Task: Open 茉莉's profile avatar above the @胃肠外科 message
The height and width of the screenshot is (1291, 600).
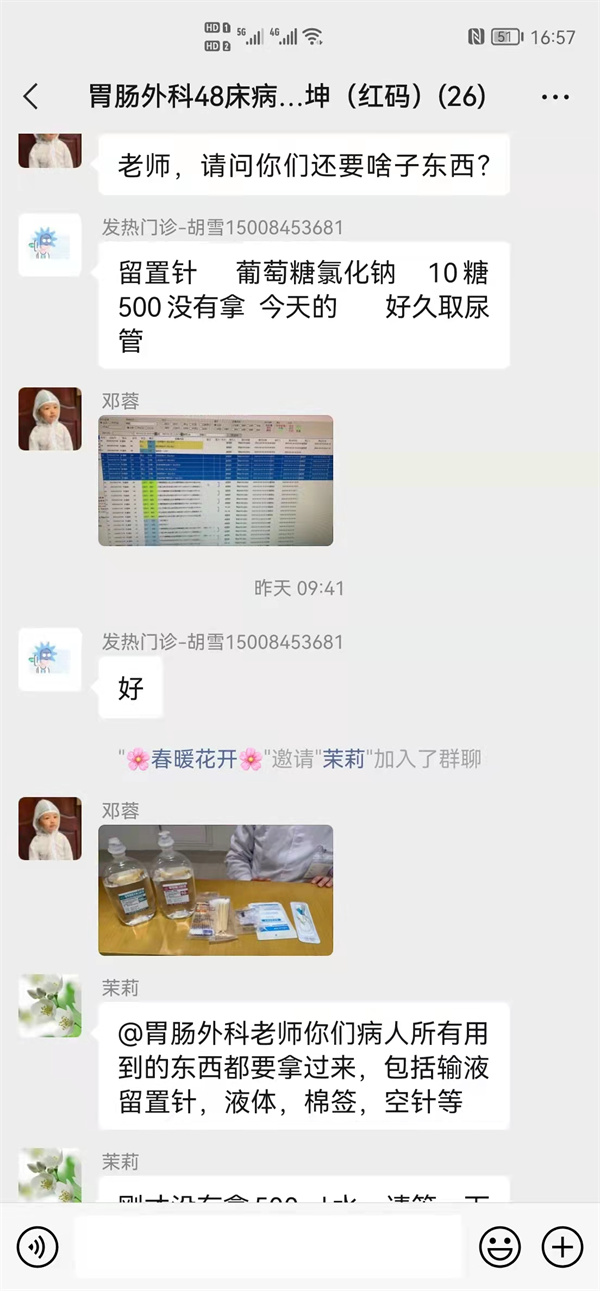Action: point(50,1006)
